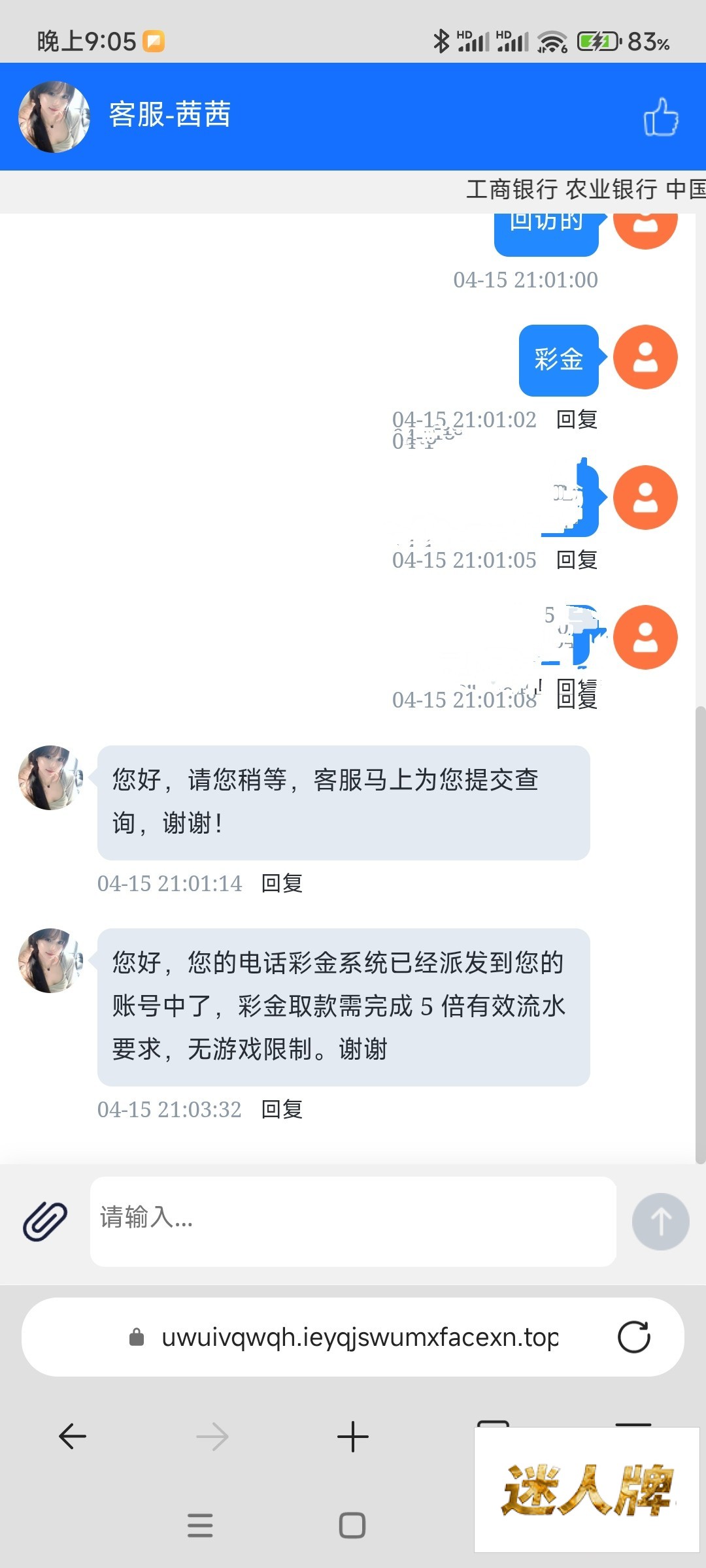This screenshot has height=1568, width=706.
Task: Attach a file with the paperclip icon
Action: coord(45,1221)
